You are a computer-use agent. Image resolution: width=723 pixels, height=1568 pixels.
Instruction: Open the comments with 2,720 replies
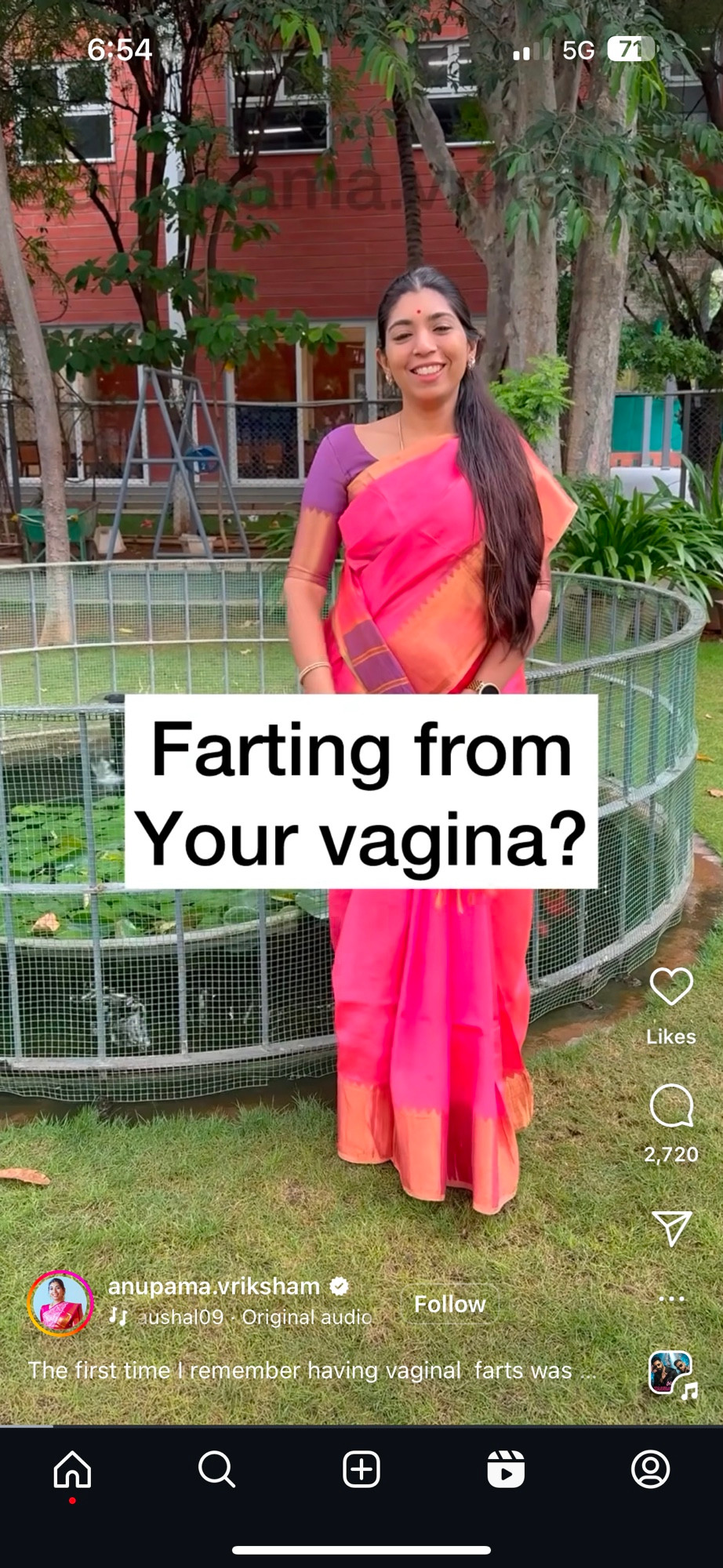click(671, 1105)
